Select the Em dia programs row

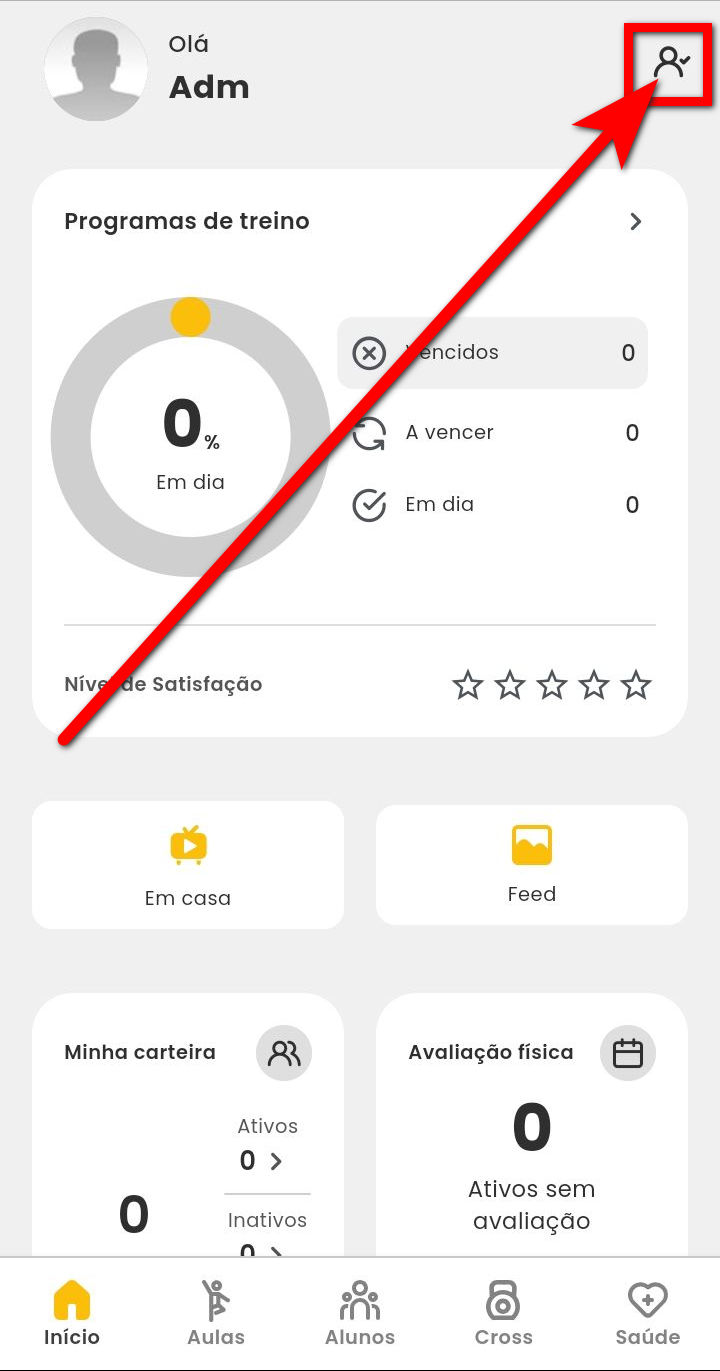(x=495, y=505)
